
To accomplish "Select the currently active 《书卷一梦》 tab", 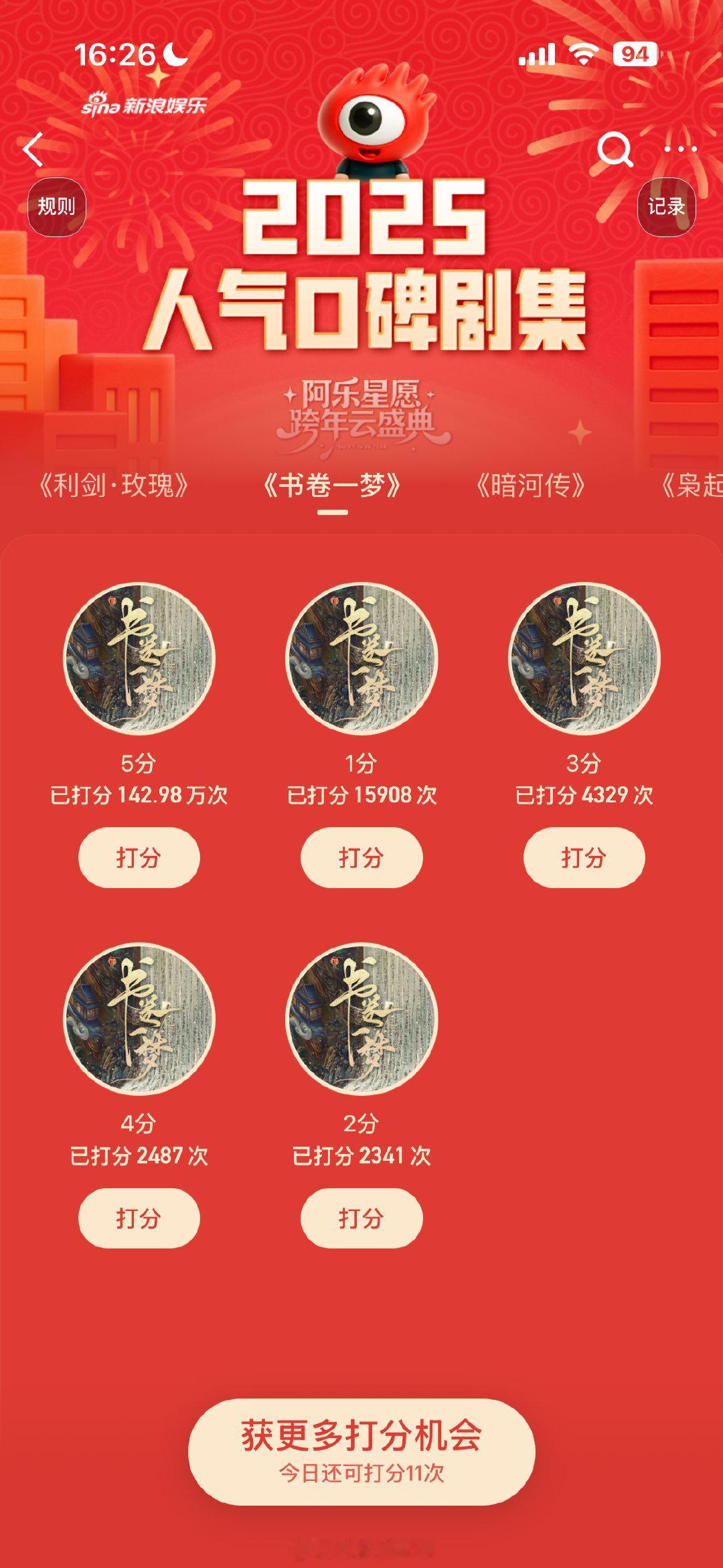I will tap(333, 484).
